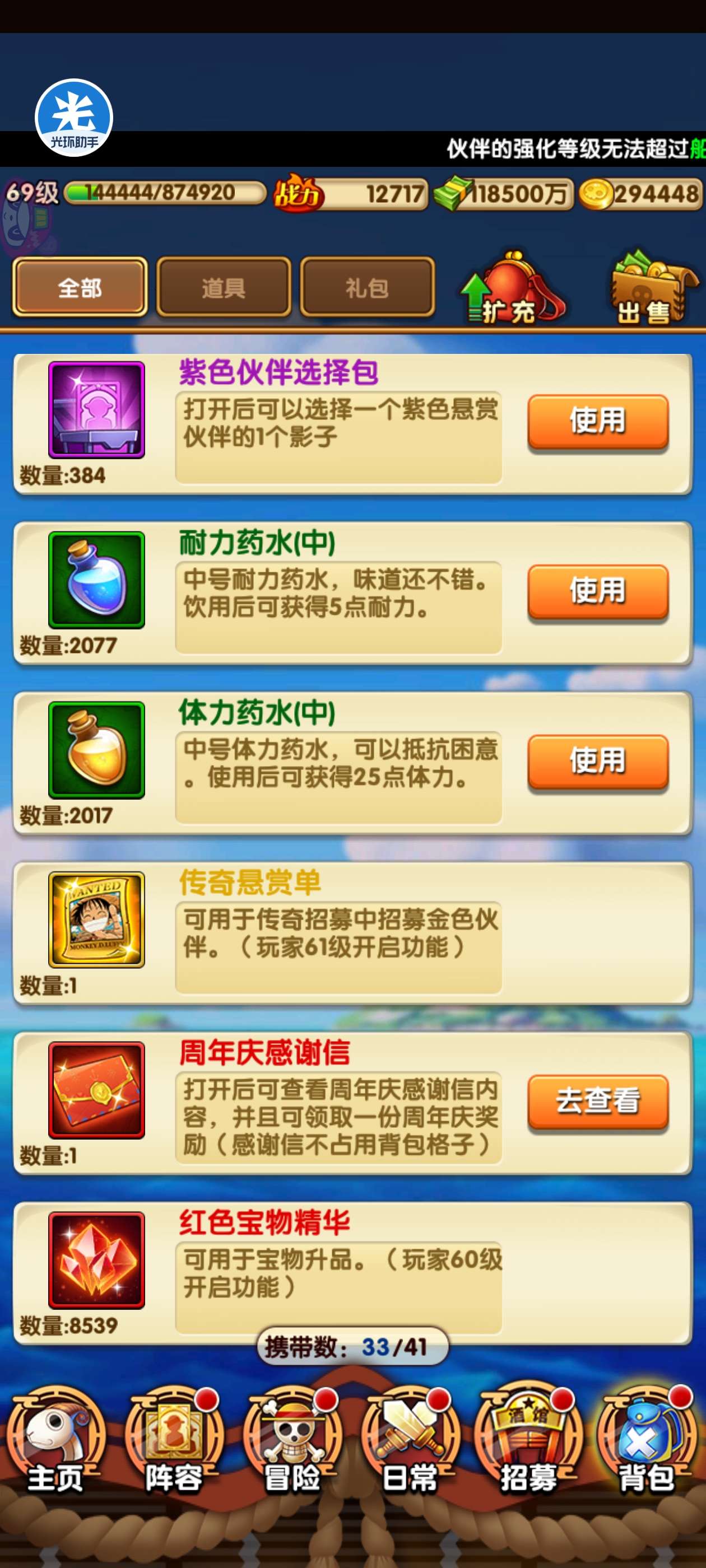
Task: Select the 背包 tab
Action: coord(646,1443)
